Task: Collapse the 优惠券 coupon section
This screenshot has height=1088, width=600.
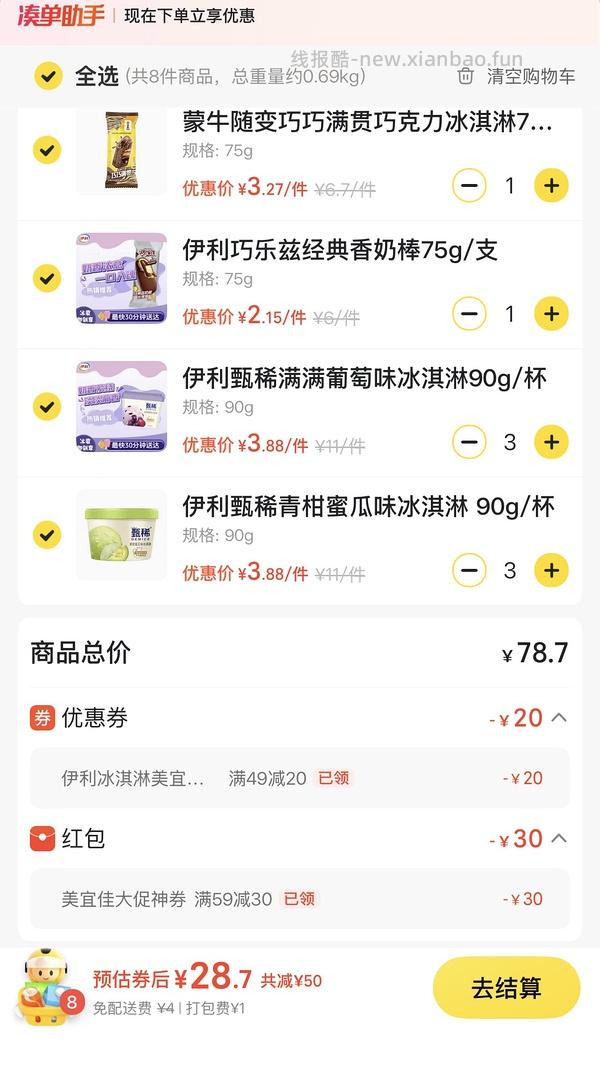Action: [x=559, y=717]
